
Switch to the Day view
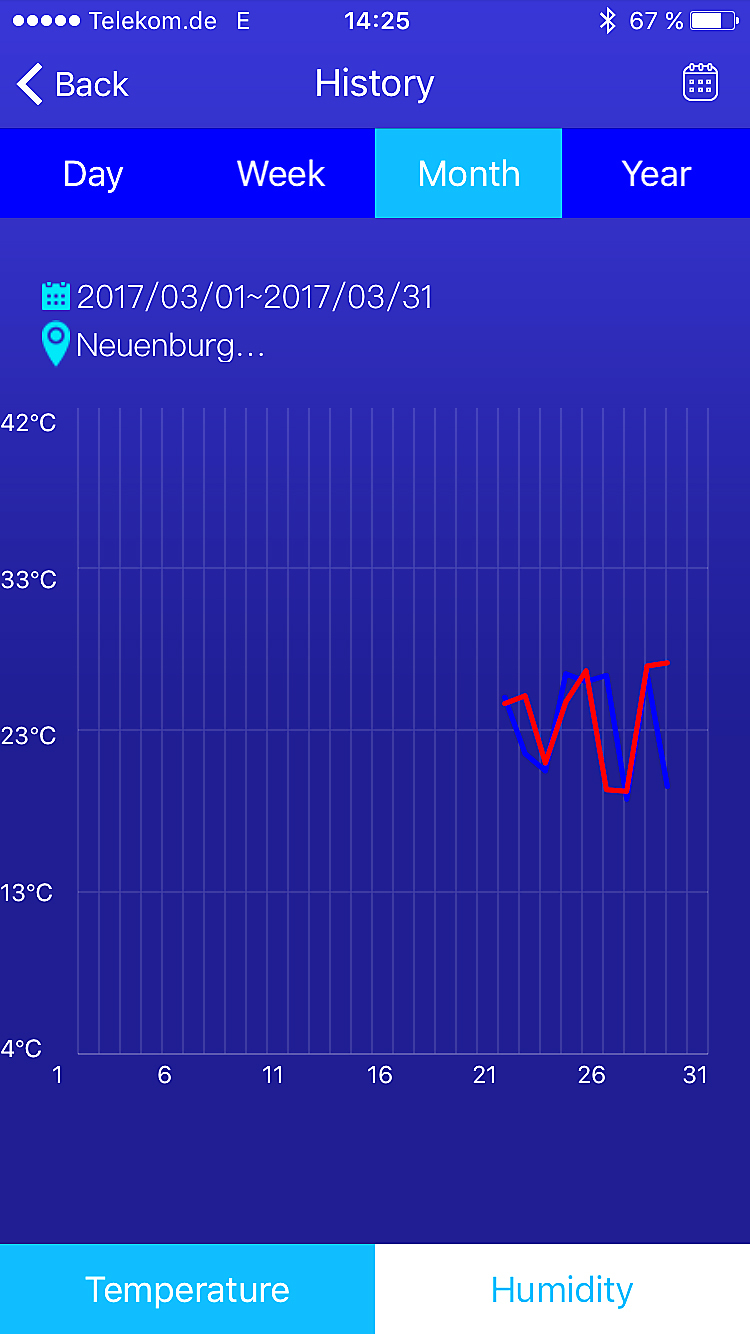tap(93, 174)
